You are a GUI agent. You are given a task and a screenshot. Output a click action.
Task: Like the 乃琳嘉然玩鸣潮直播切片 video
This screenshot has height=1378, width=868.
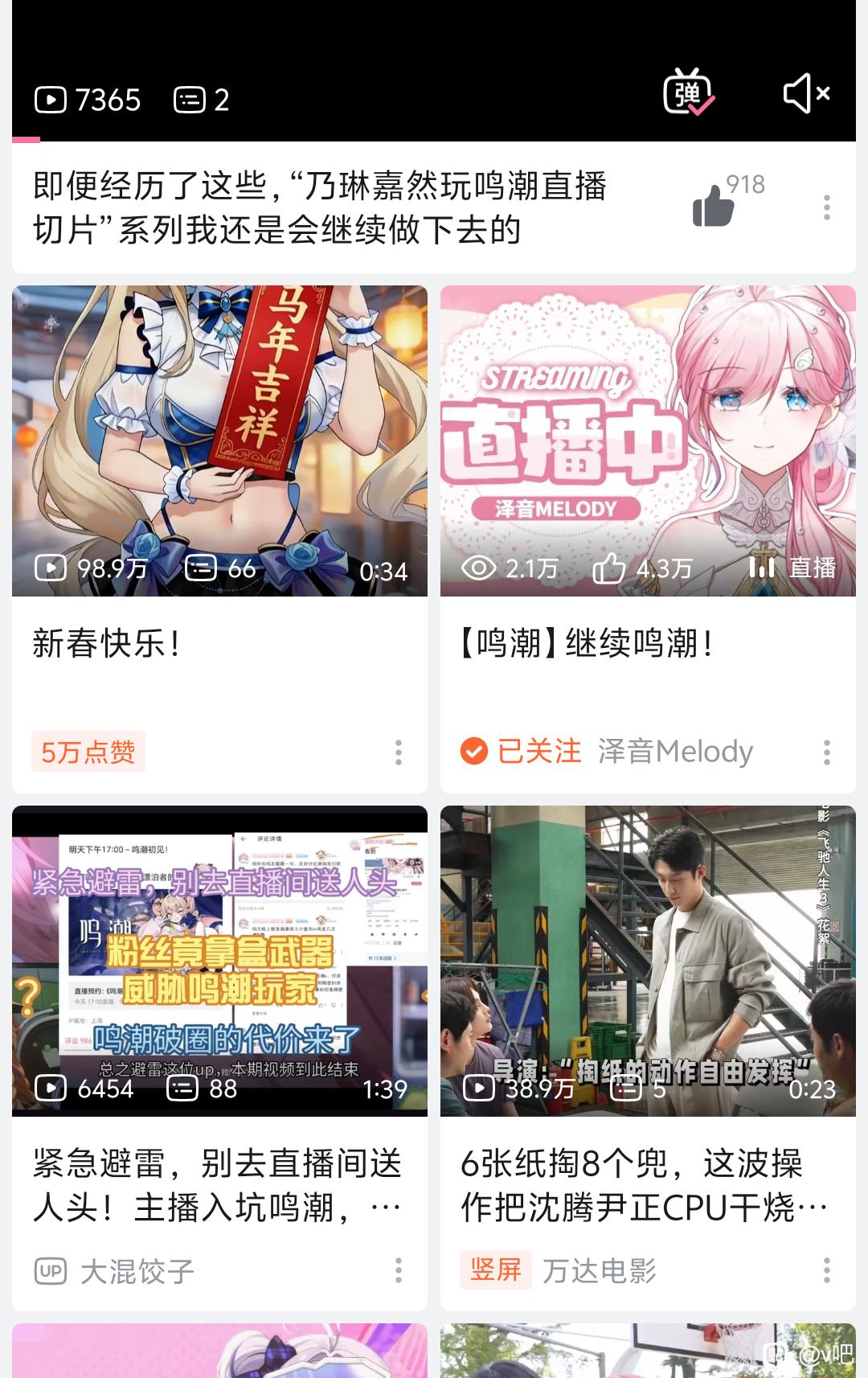coord(714,206)
